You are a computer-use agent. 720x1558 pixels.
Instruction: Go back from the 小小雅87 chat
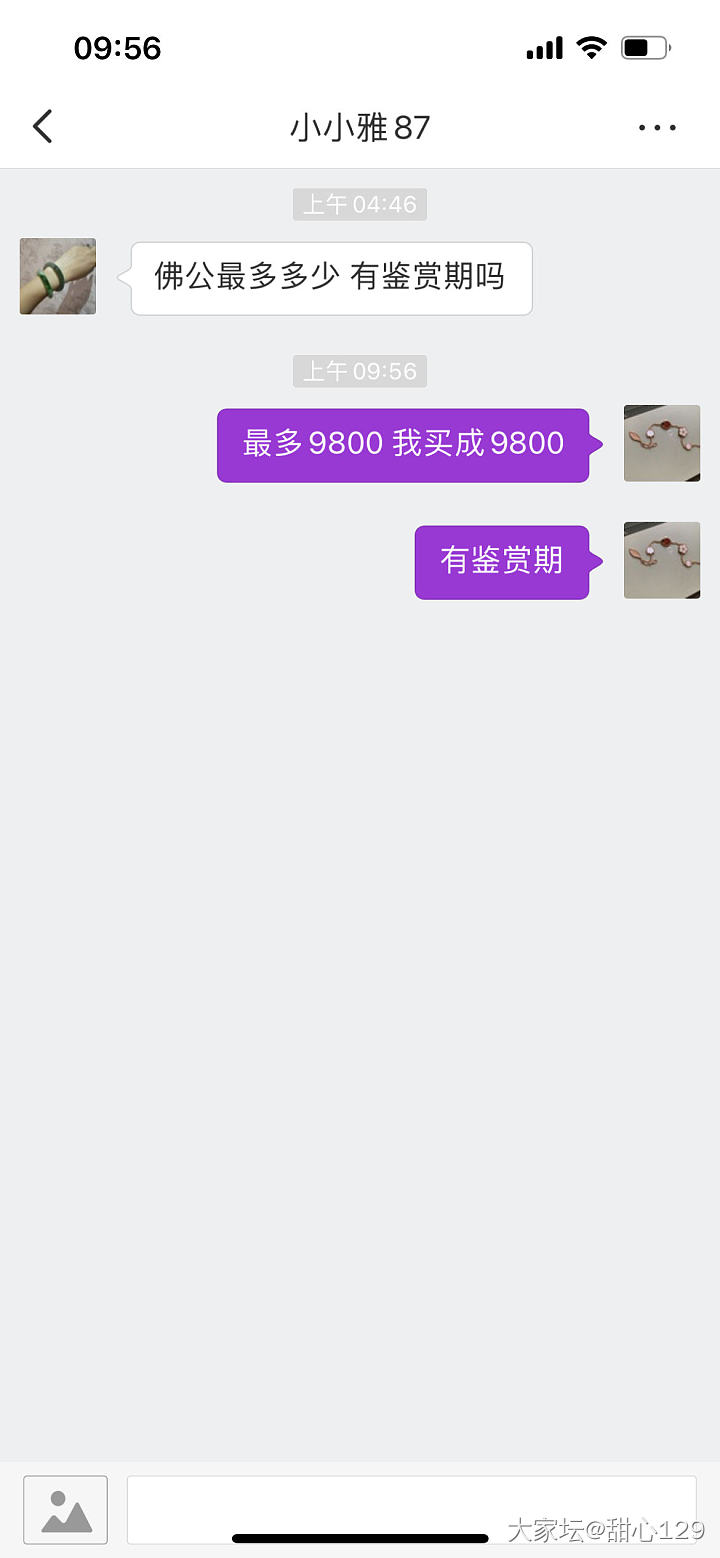42,127
